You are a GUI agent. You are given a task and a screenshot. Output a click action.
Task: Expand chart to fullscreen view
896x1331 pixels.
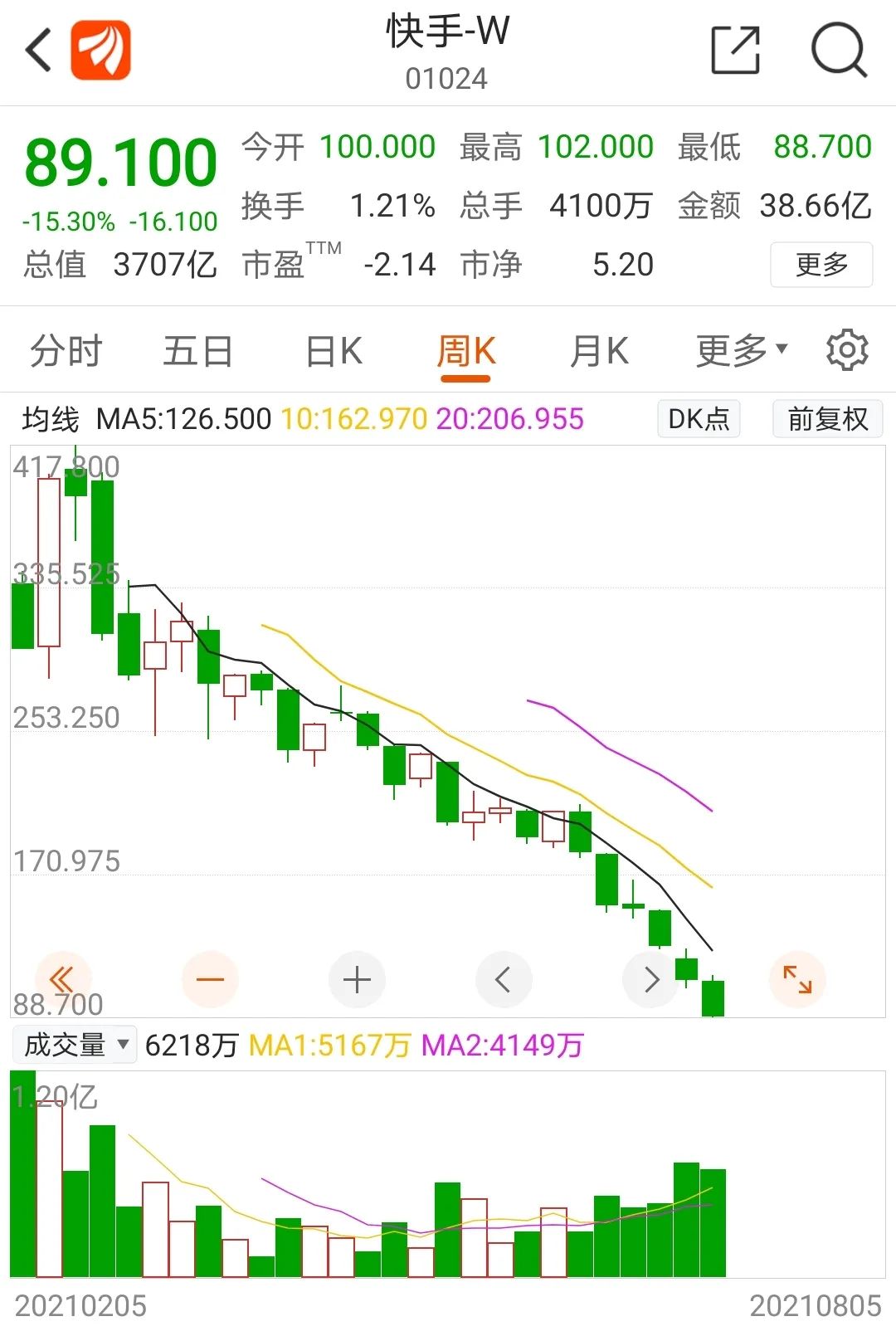(797, 979)
